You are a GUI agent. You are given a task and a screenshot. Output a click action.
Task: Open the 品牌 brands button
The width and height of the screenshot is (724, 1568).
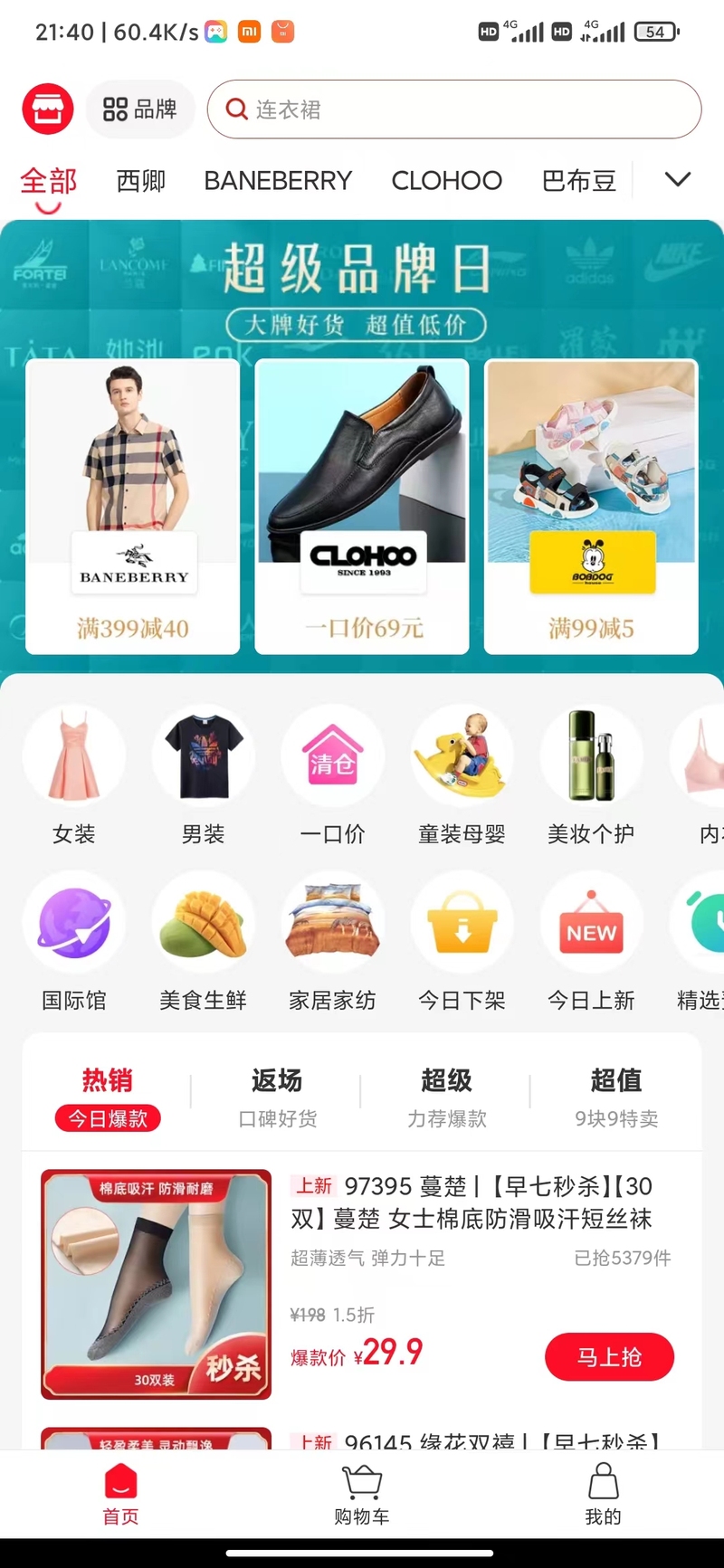point(140,109)
